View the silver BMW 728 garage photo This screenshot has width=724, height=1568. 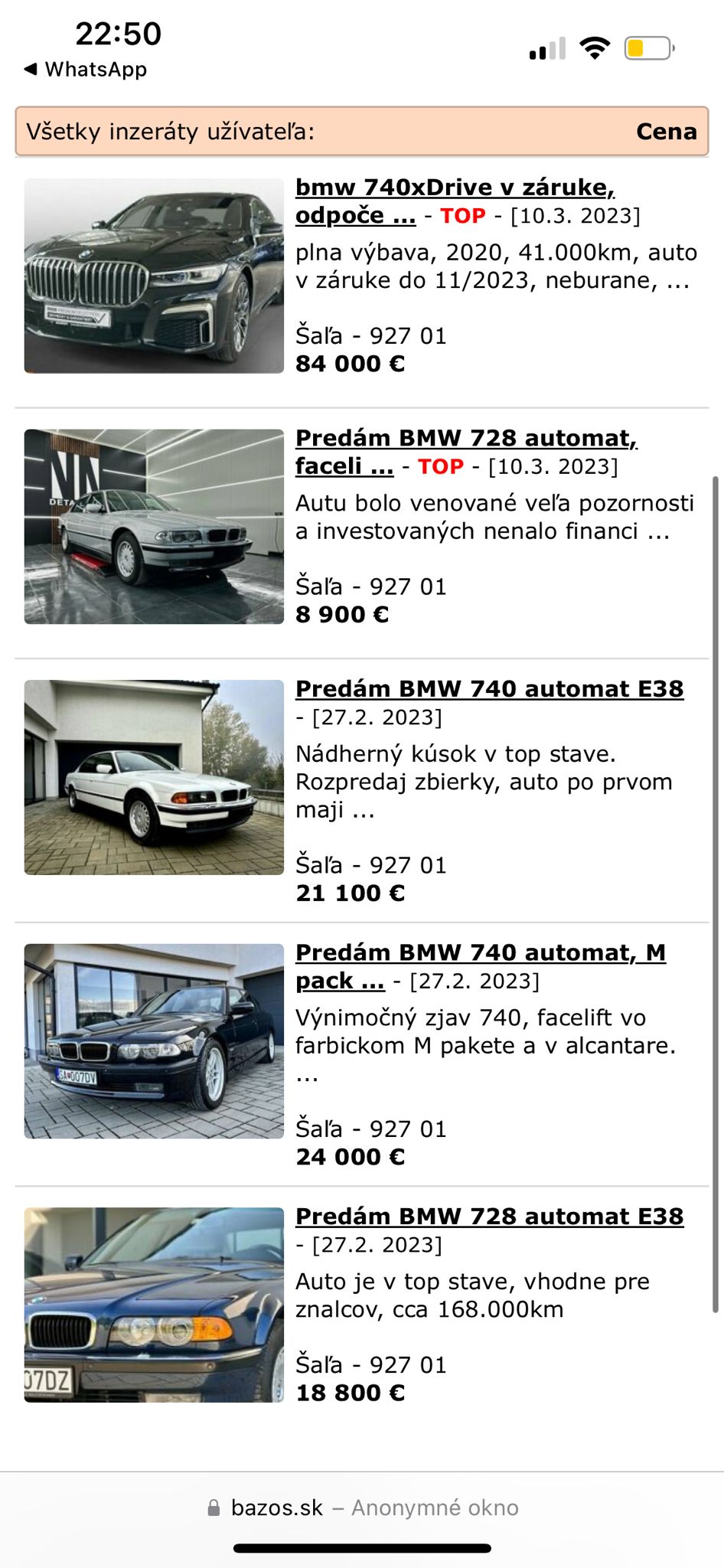[x=154, y=527]
